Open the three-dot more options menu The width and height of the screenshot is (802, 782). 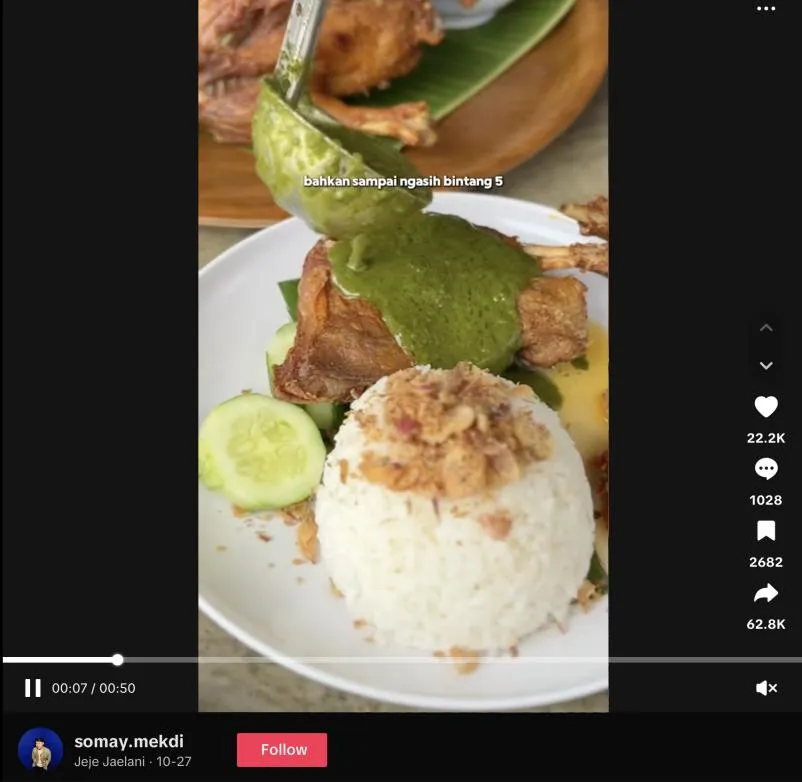[x=766, y=9]
